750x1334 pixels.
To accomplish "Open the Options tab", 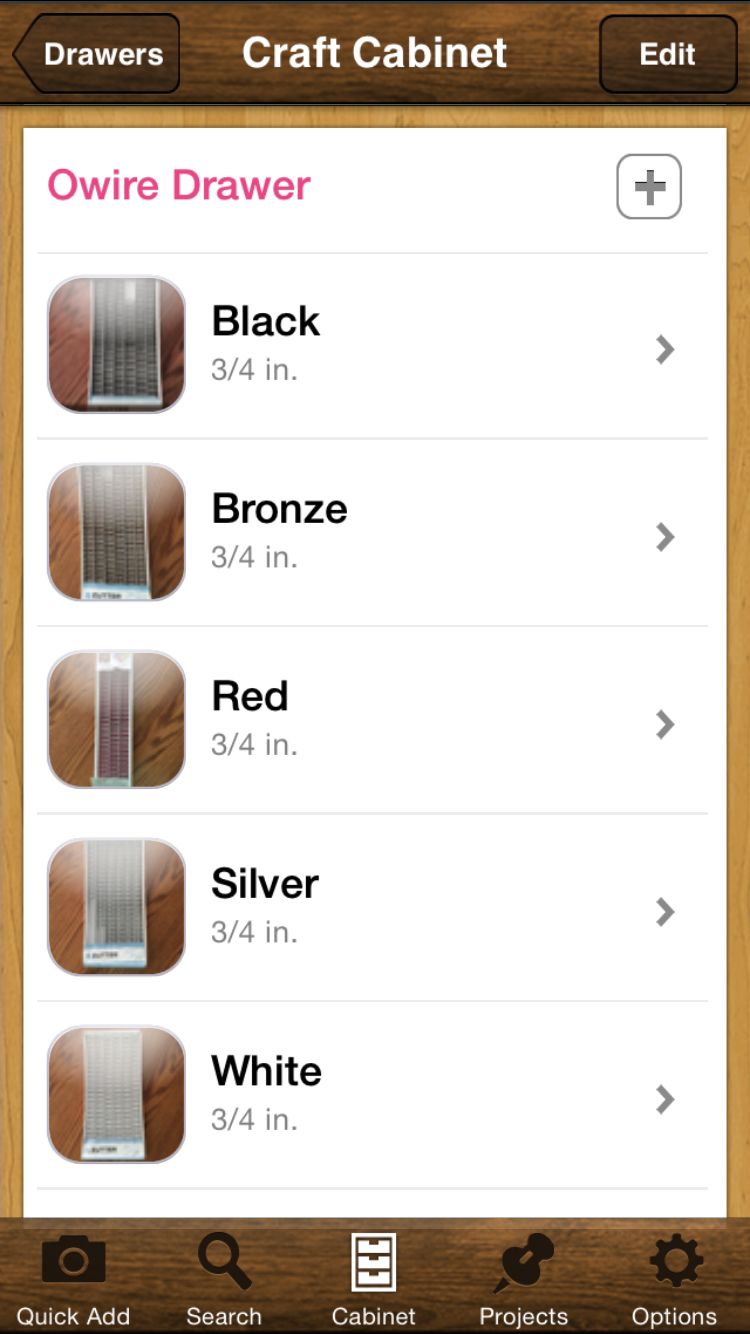I will tap(675, 1280).
